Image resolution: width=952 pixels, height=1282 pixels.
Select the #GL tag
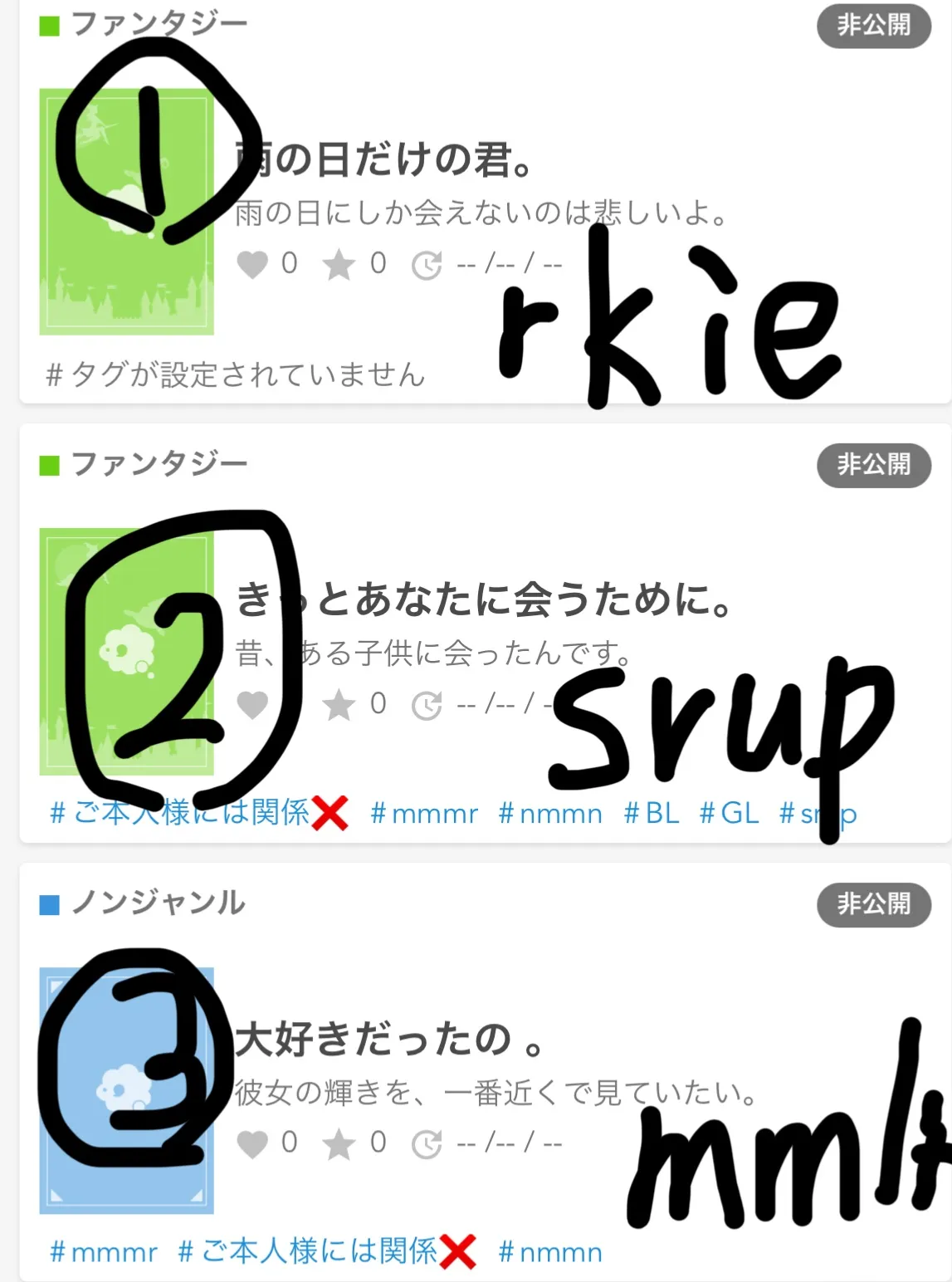pos(729,813)
